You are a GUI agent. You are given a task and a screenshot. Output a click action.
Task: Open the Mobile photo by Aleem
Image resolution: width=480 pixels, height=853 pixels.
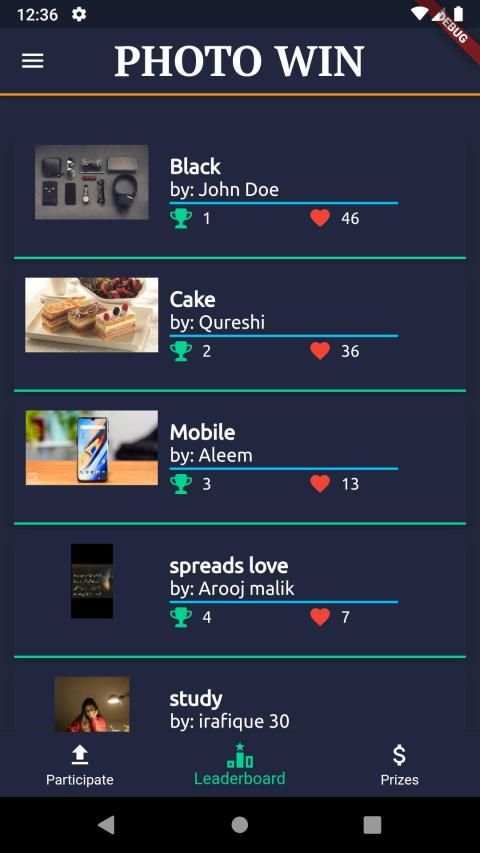coord(92,448)
